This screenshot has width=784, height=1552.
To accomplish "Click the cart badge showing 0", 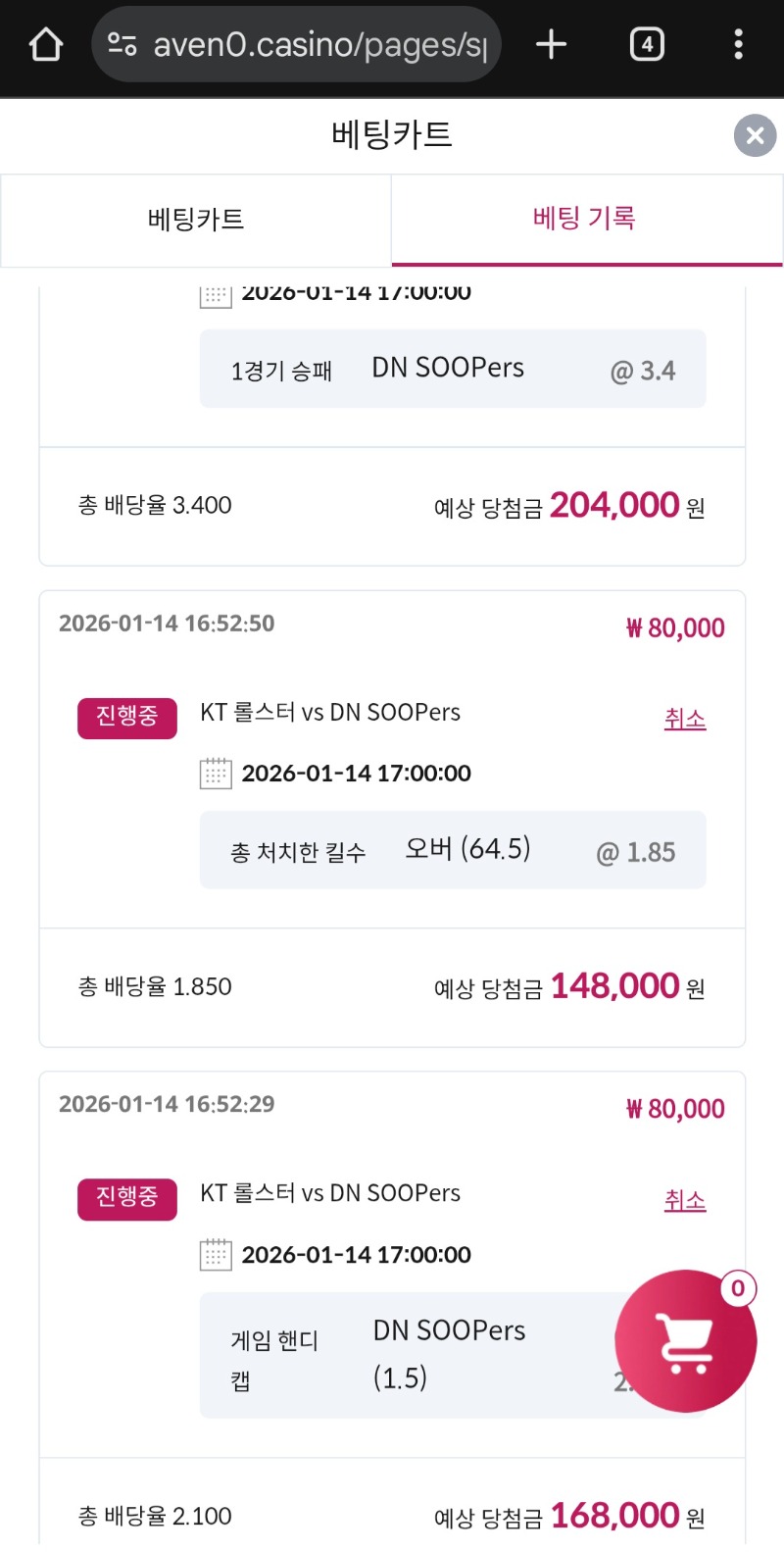I will pyautogui.click(x=736, y=1290).
